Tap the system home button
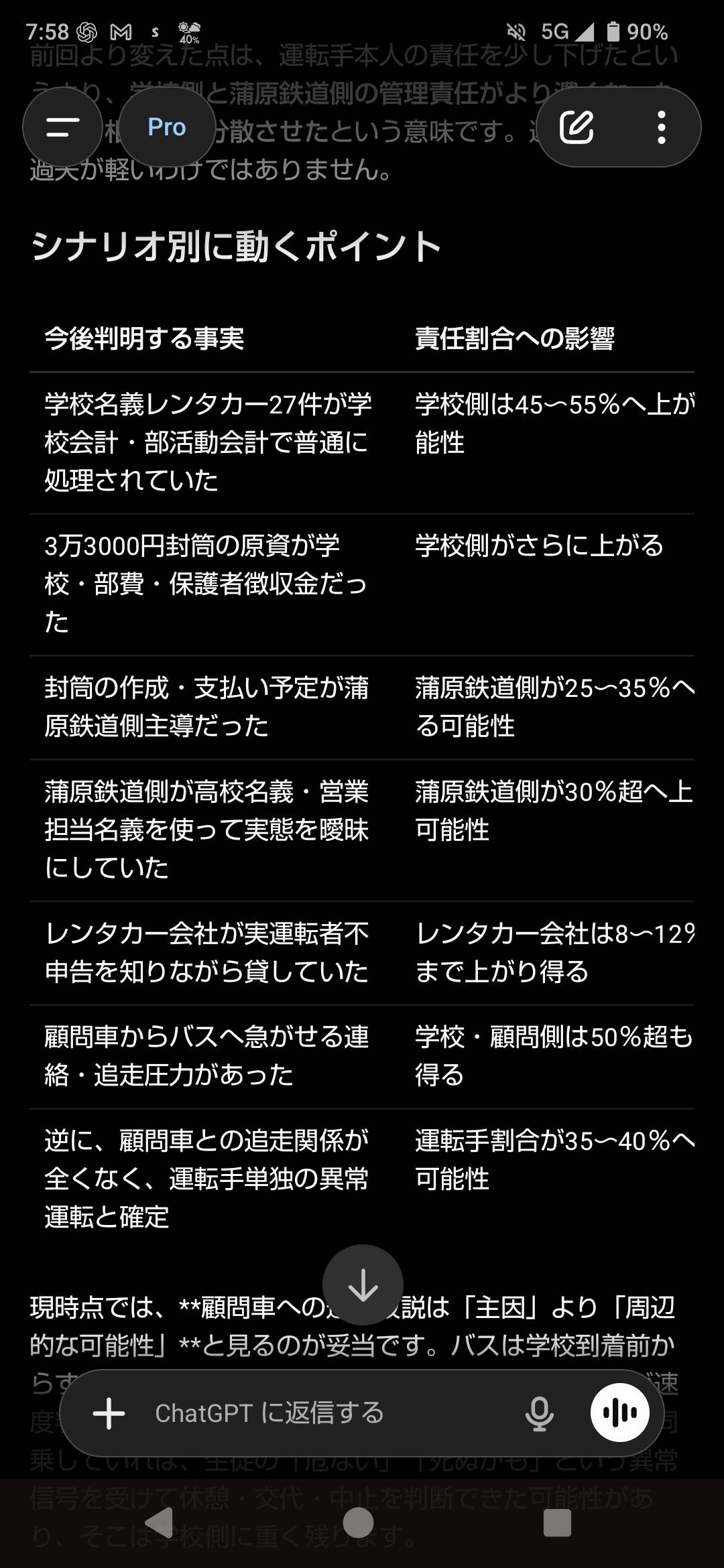 pyautogui.click(x=358, y=1523)
